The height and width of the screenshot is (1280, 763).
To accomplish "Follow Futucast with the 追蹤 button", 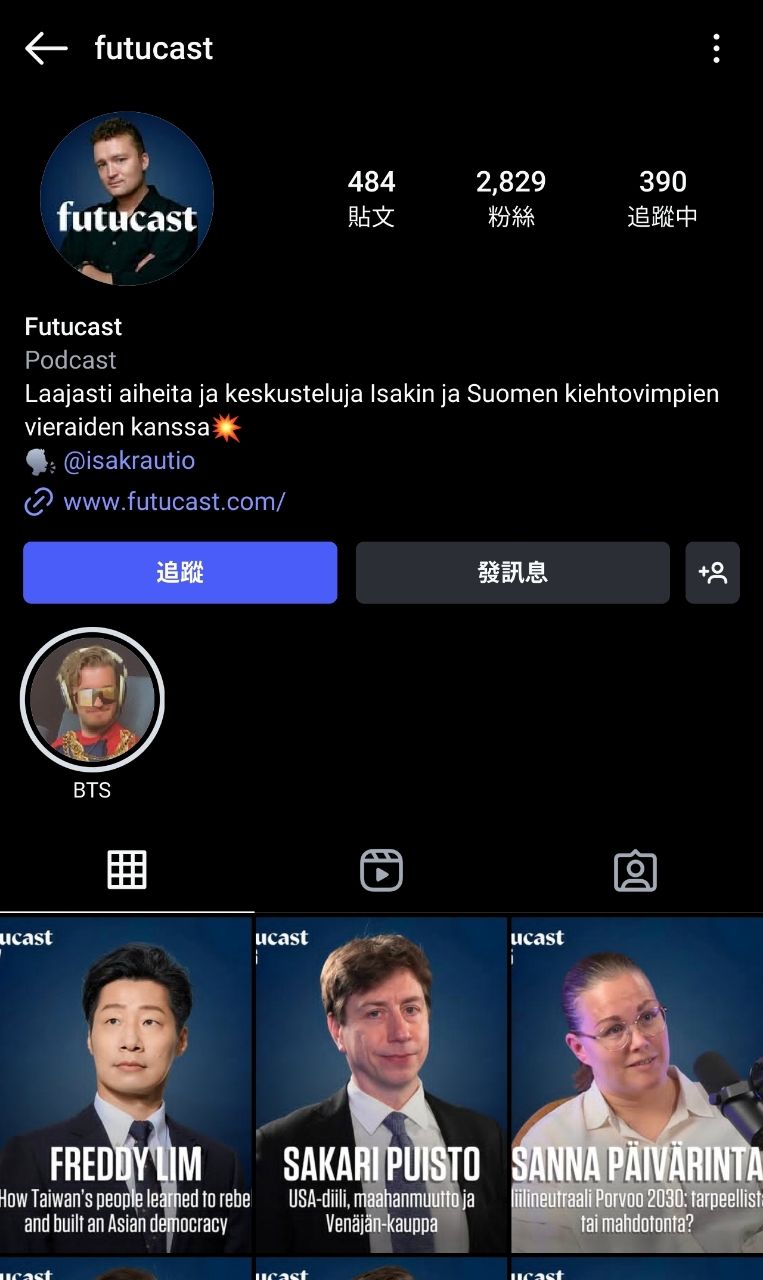I will point(180,573).
